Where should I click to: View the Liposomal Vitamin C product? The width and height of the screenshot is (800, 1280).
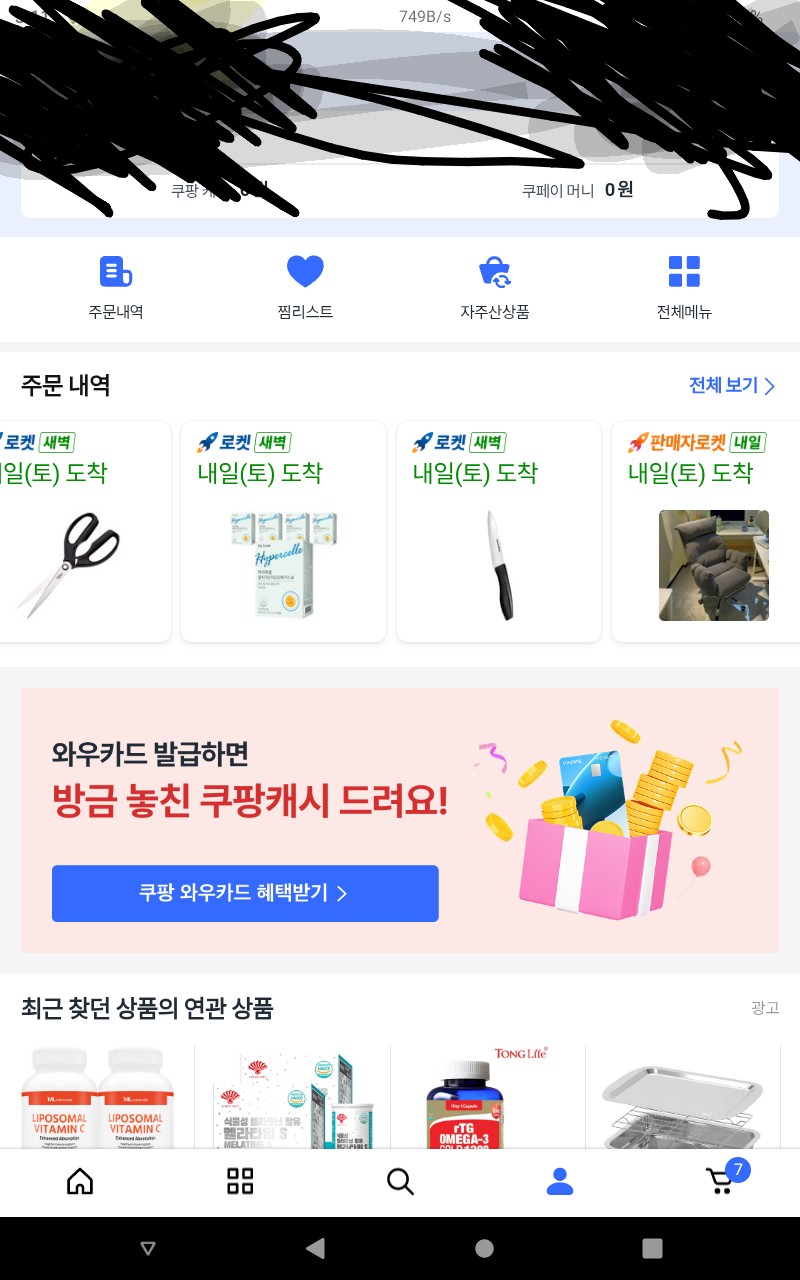tap(97, 1097)
